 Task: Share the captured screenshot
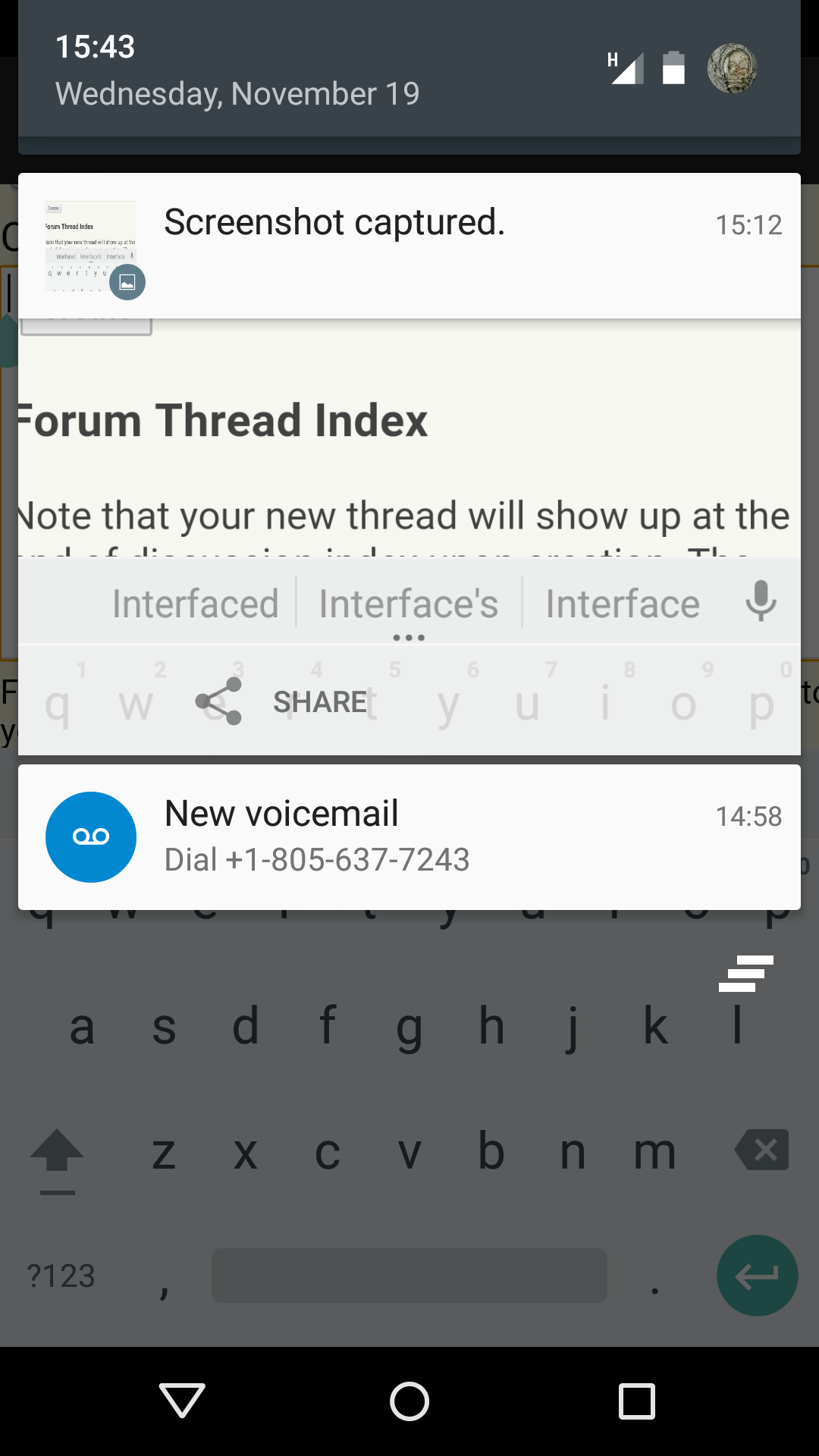(282, 701)
